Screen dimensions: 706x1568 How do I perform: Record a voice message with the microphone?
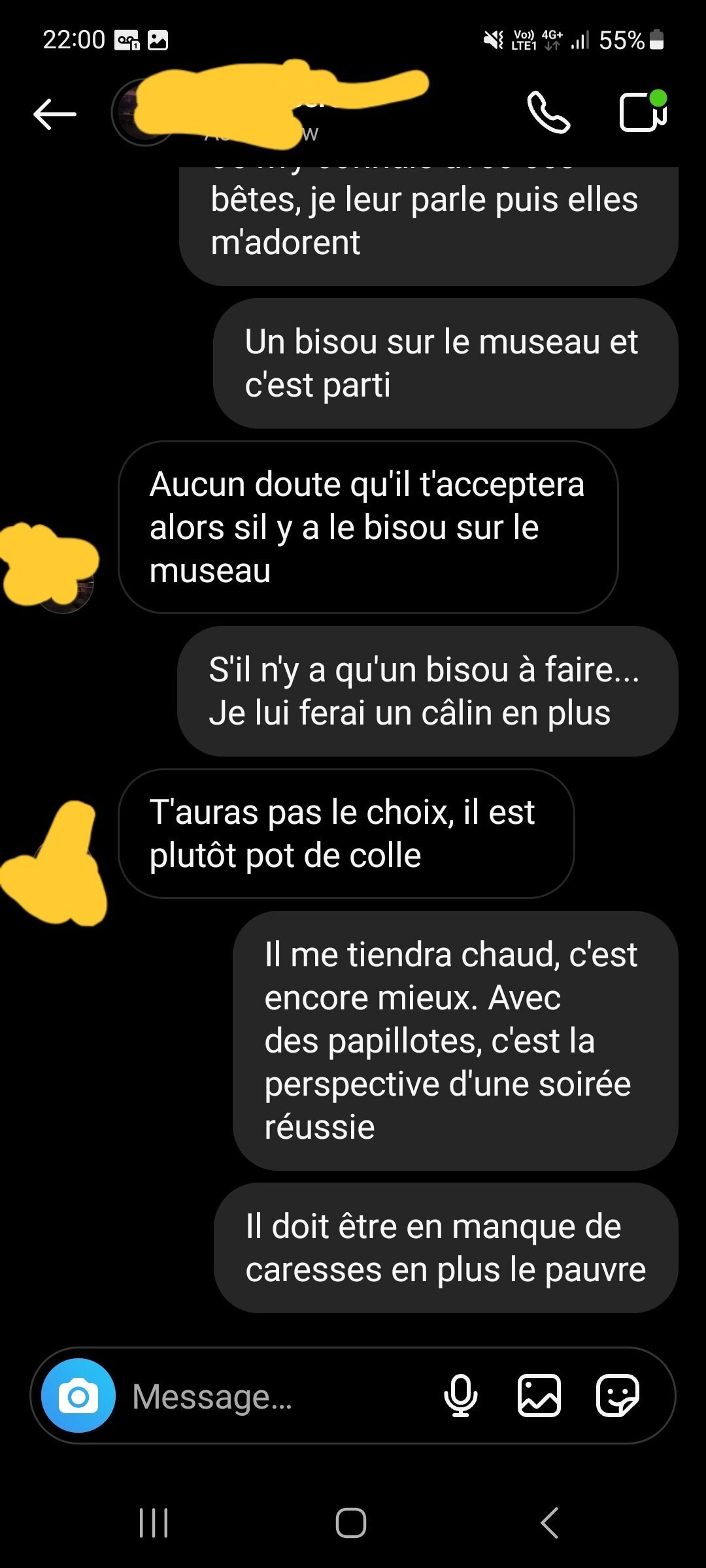click(461, 1396)
